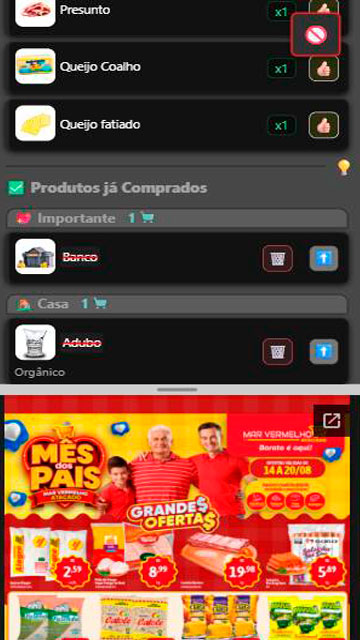This screenshot has width=360, height=640.
Task: Tap the x1 quantity of Queijo fatiado
Action: [281, 125]
